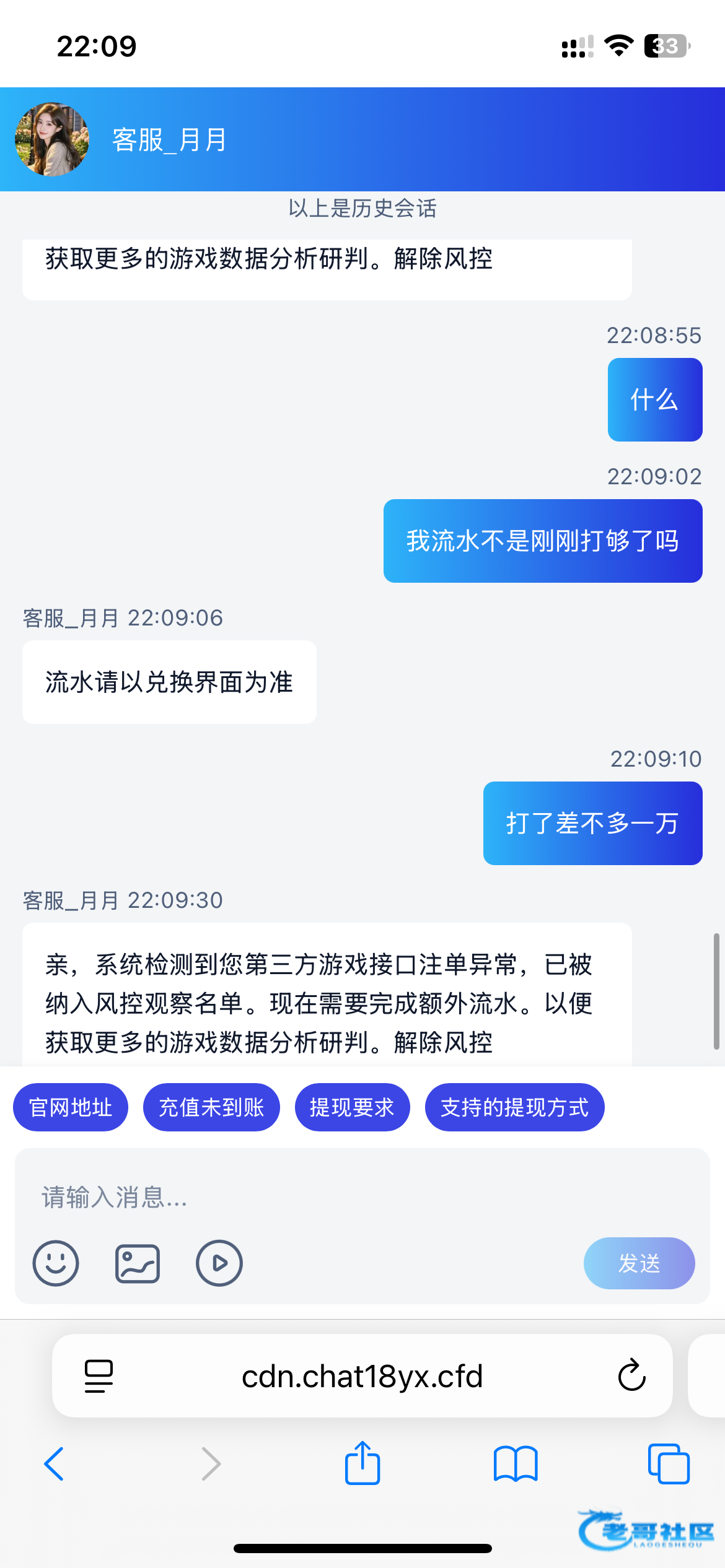Open Safari page settings menu
Screen dimensions: 725x1568
click(x=99, y=1376)
